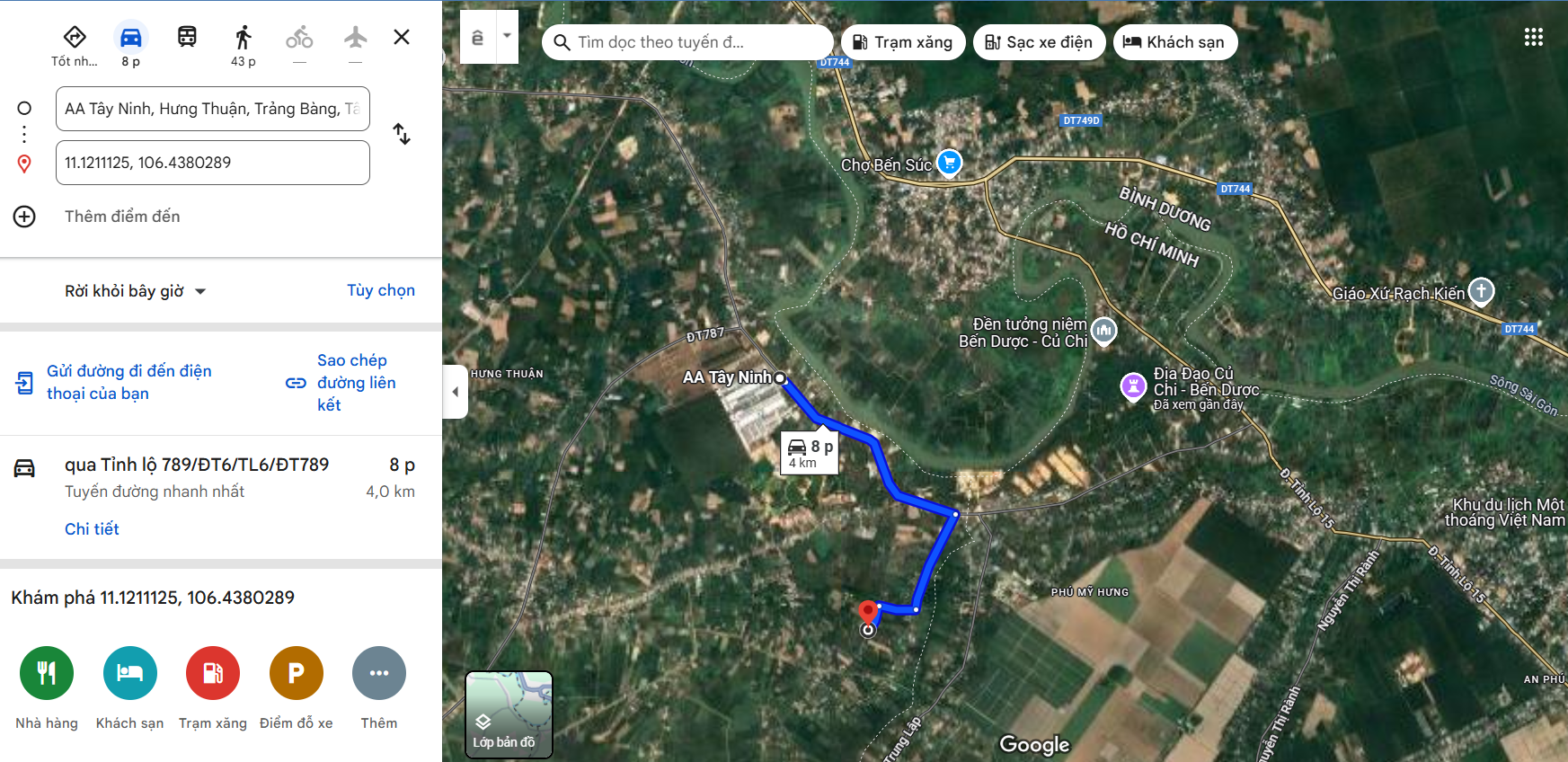Filter by Trạm xăng chip
Image resolution: width=1568 pixels, height=762 pixels.
coord(902,42)
